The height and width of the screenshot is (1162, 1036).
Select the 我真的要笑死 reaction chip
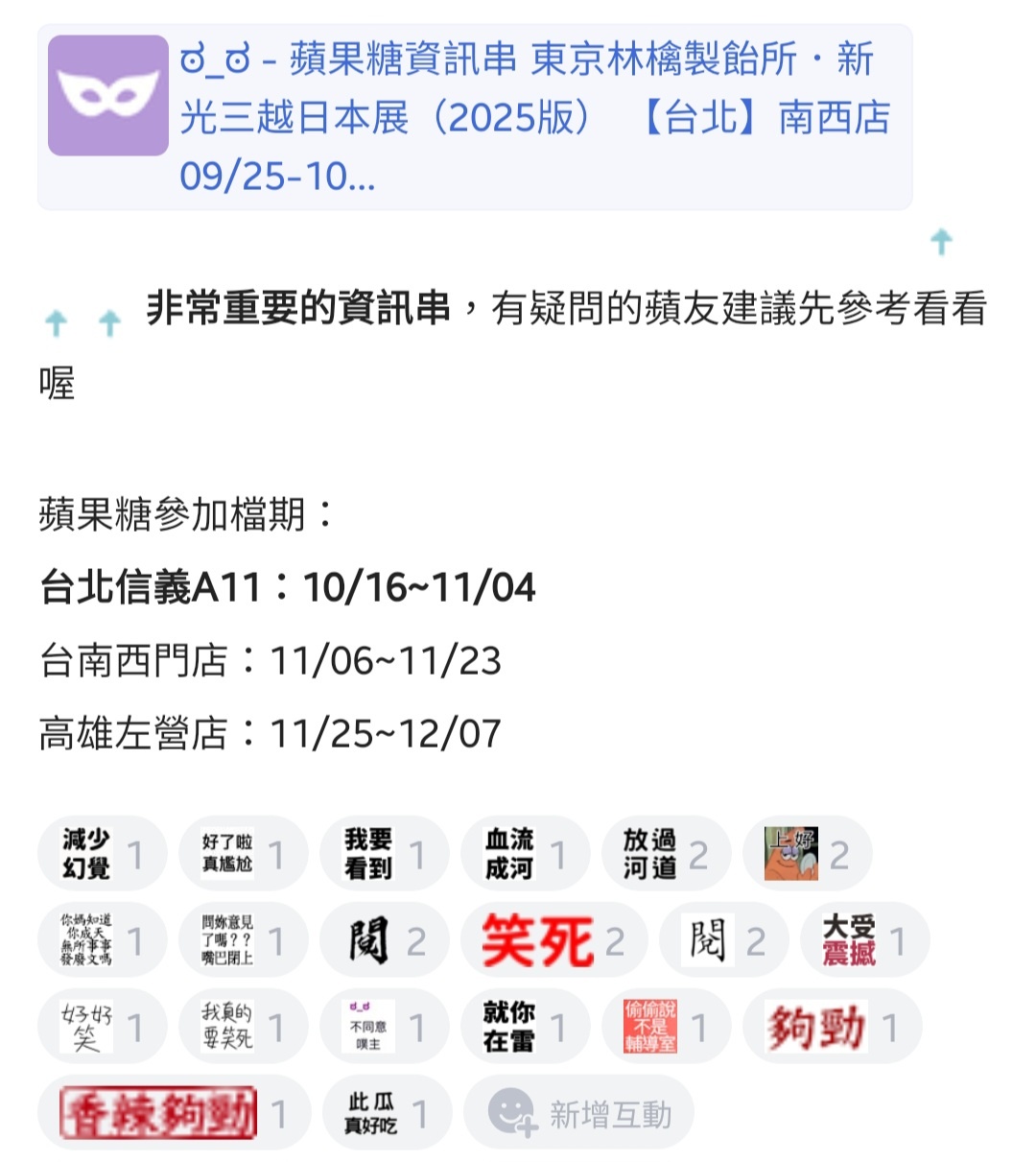(x=243, y=1027)
